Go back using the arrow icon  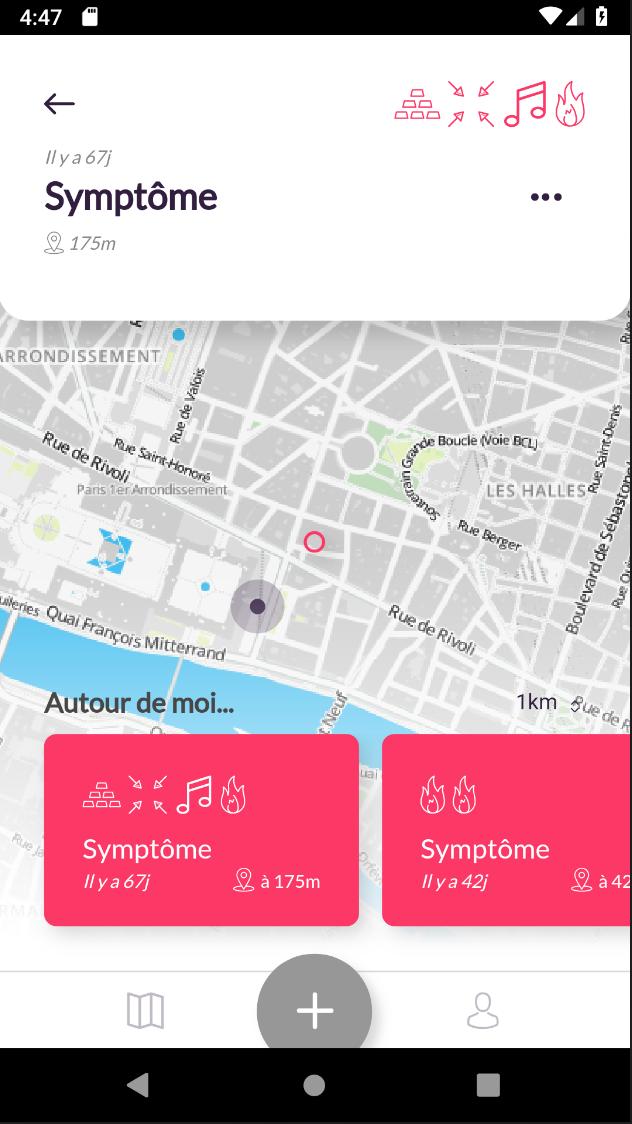(x=59, y=103)
